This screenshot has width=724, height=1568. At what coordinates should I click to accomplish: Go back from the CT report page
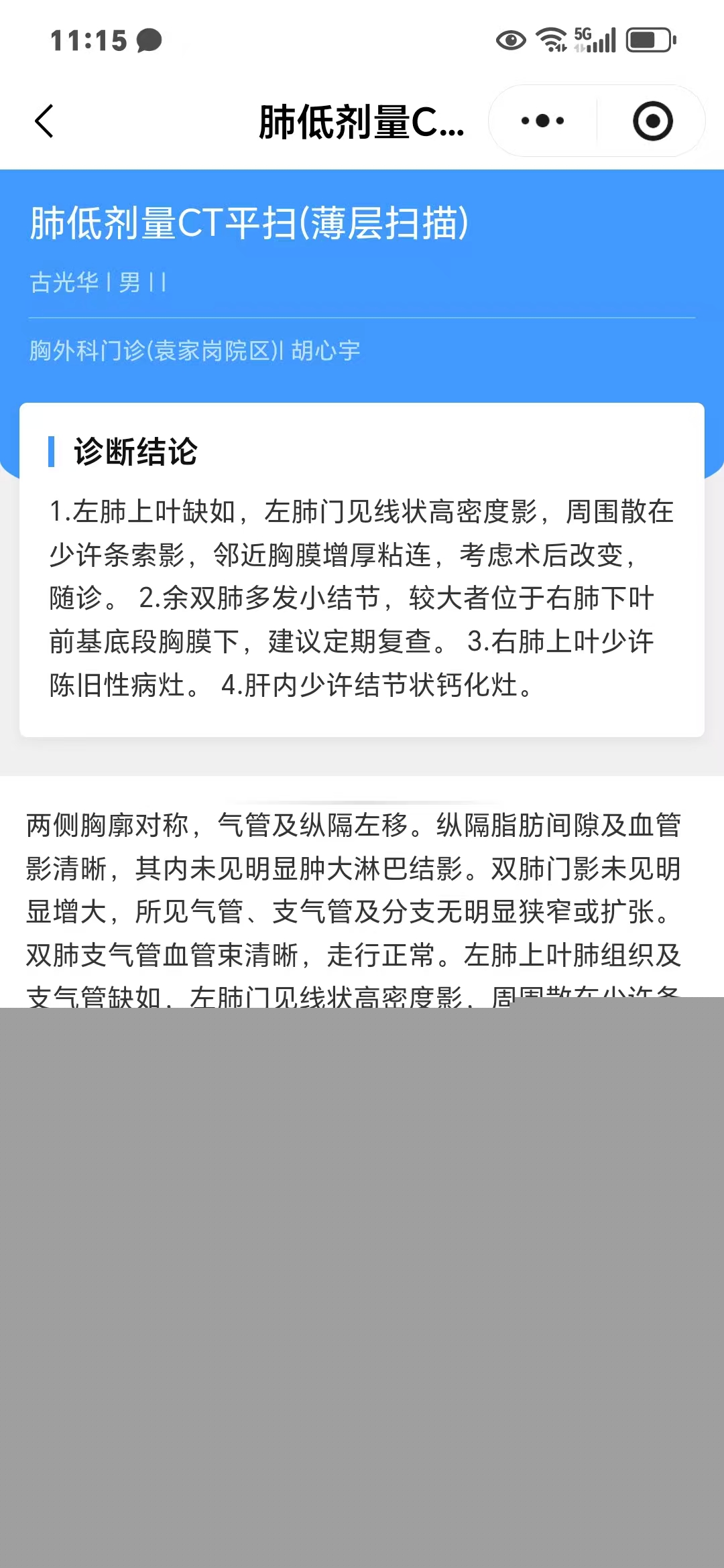tap(44, 121)
